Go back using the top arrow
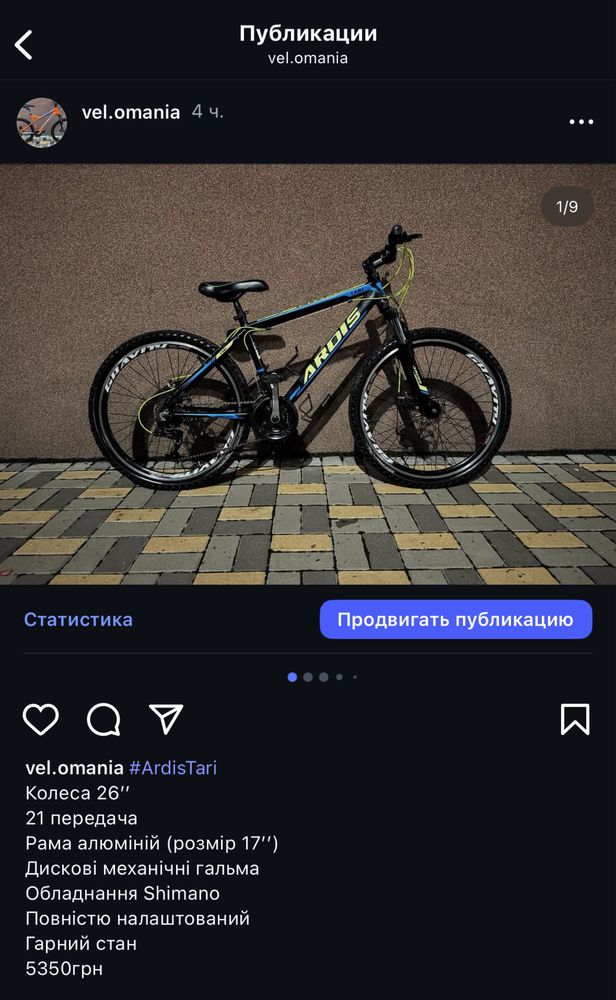Screen dimensions: 616x1000 click(x=24, y=44)
